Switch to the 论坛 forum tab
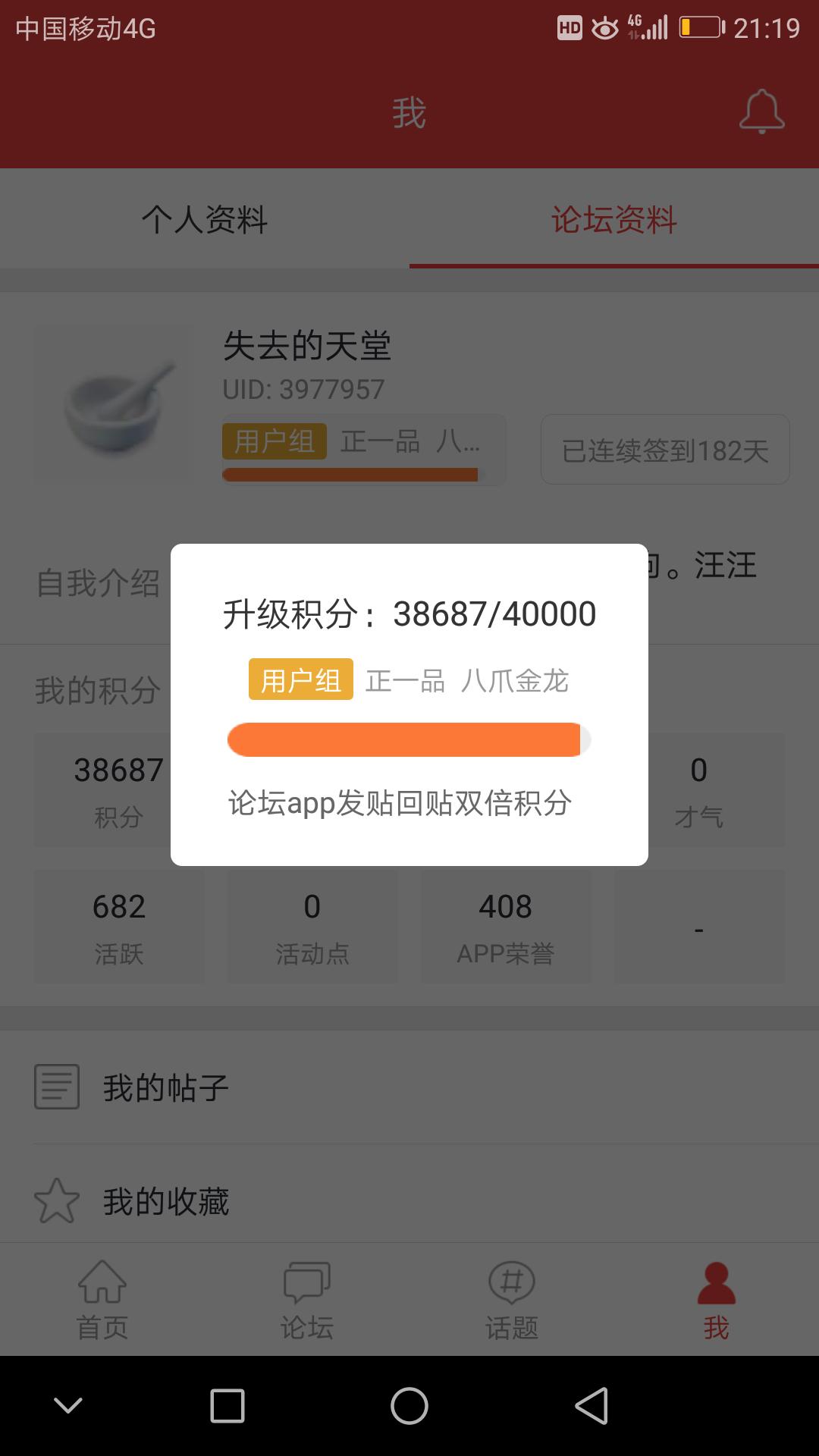 pos(307,1300)
